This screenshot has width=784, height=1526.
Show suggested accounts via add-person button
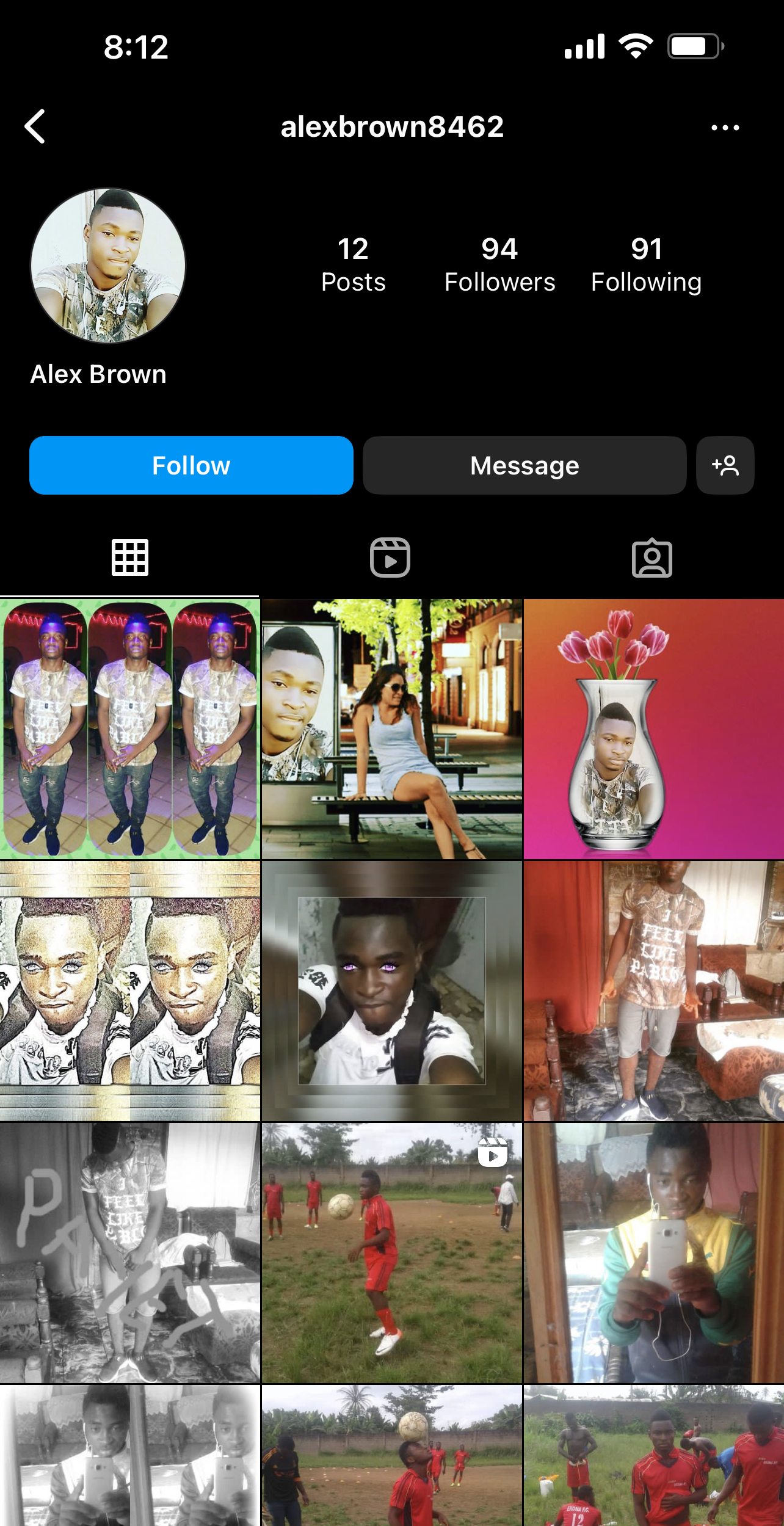[x=725, y=465]
